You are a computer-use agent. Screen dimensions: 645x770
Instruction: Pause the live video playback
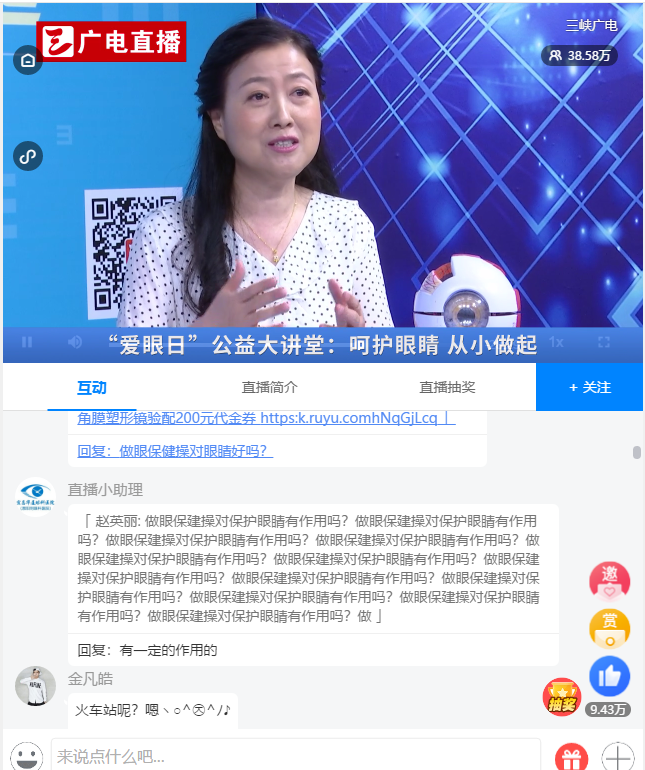tap(27, 342)
